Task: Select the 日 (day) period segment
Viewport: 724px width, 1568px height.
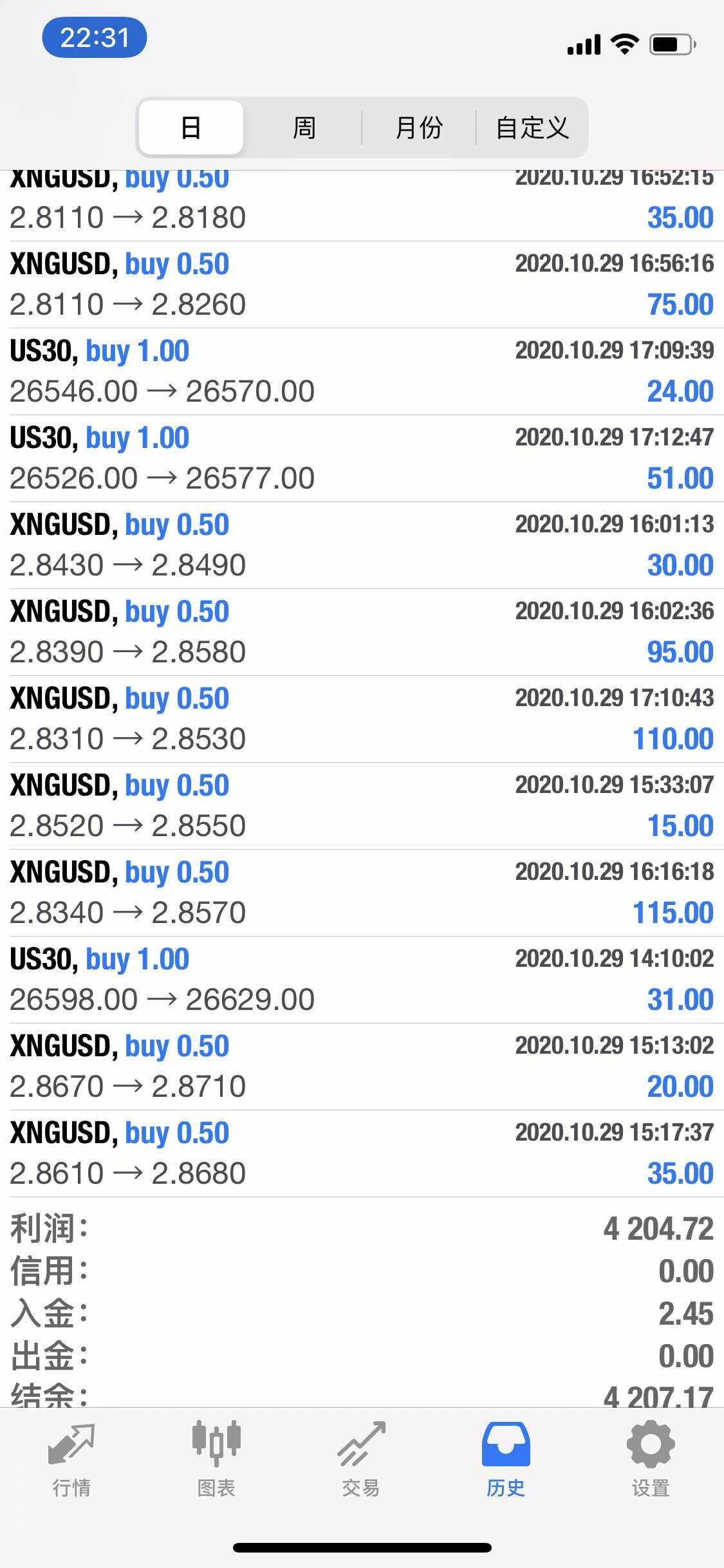Action: [191, 127]
